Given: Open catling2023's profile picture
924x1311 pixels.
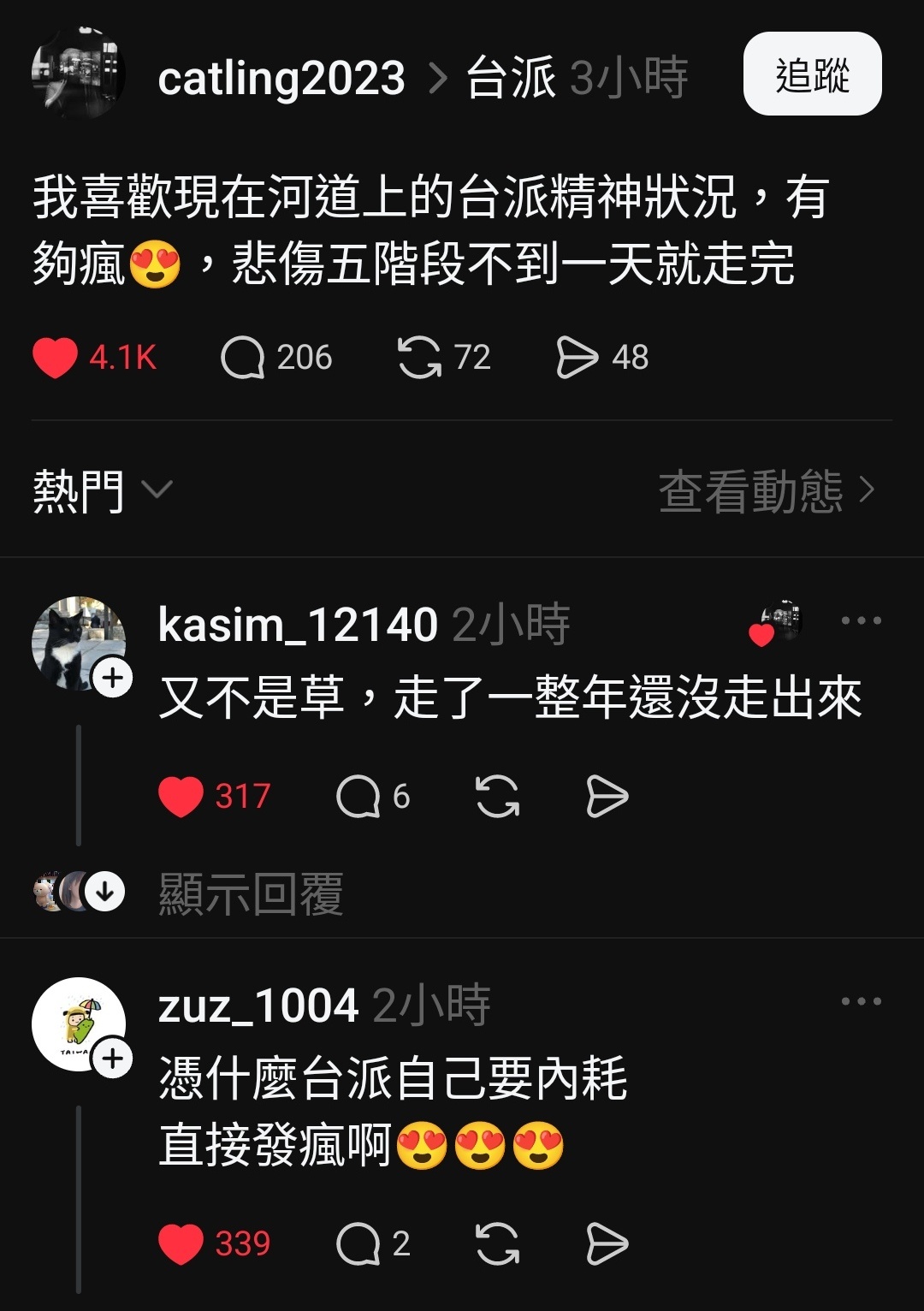Looking at the screenshot, I should coord(77,74).
